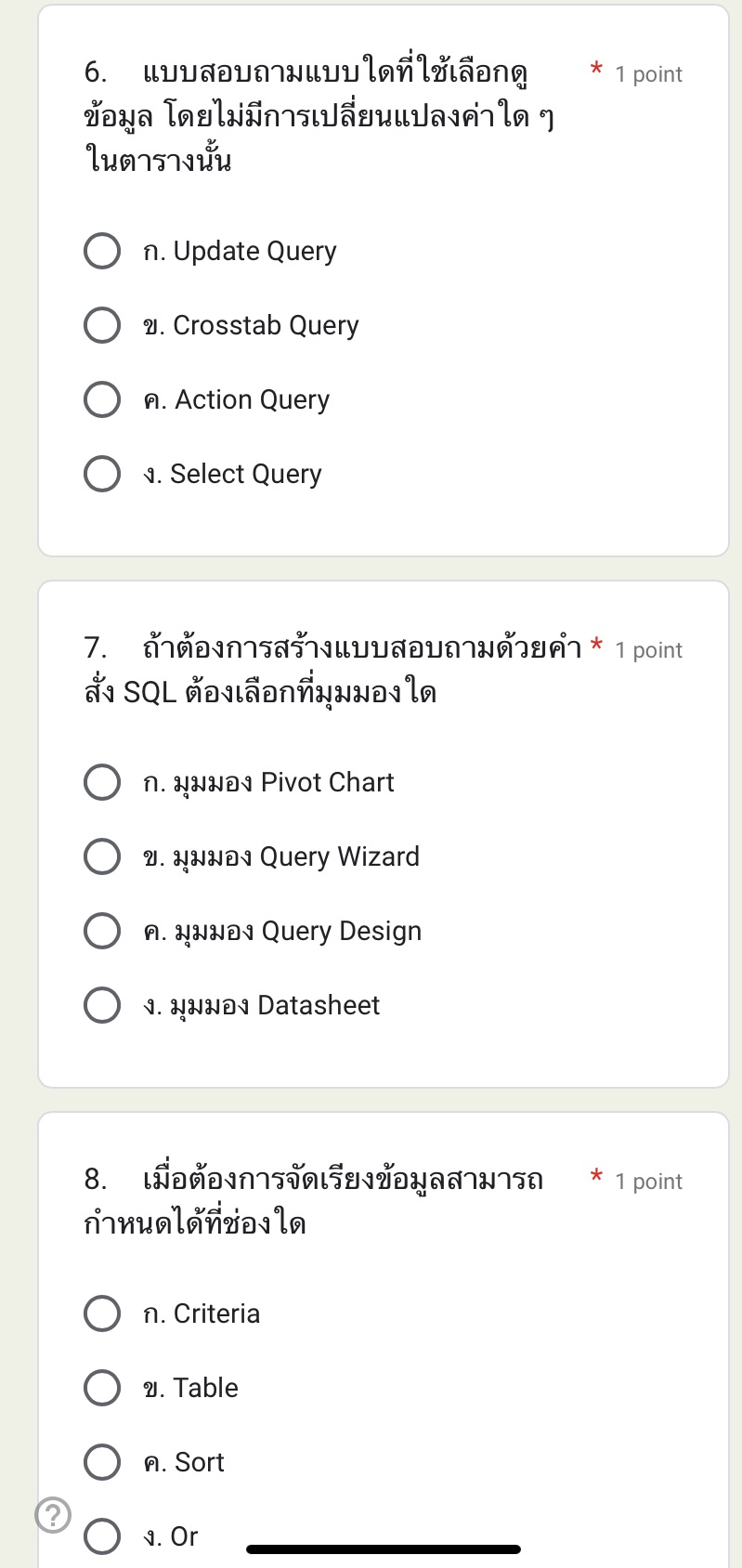Screen dimensions: 742x1568
Task: Pick answer ข. Table for question 8
Action: (102, 1388)
